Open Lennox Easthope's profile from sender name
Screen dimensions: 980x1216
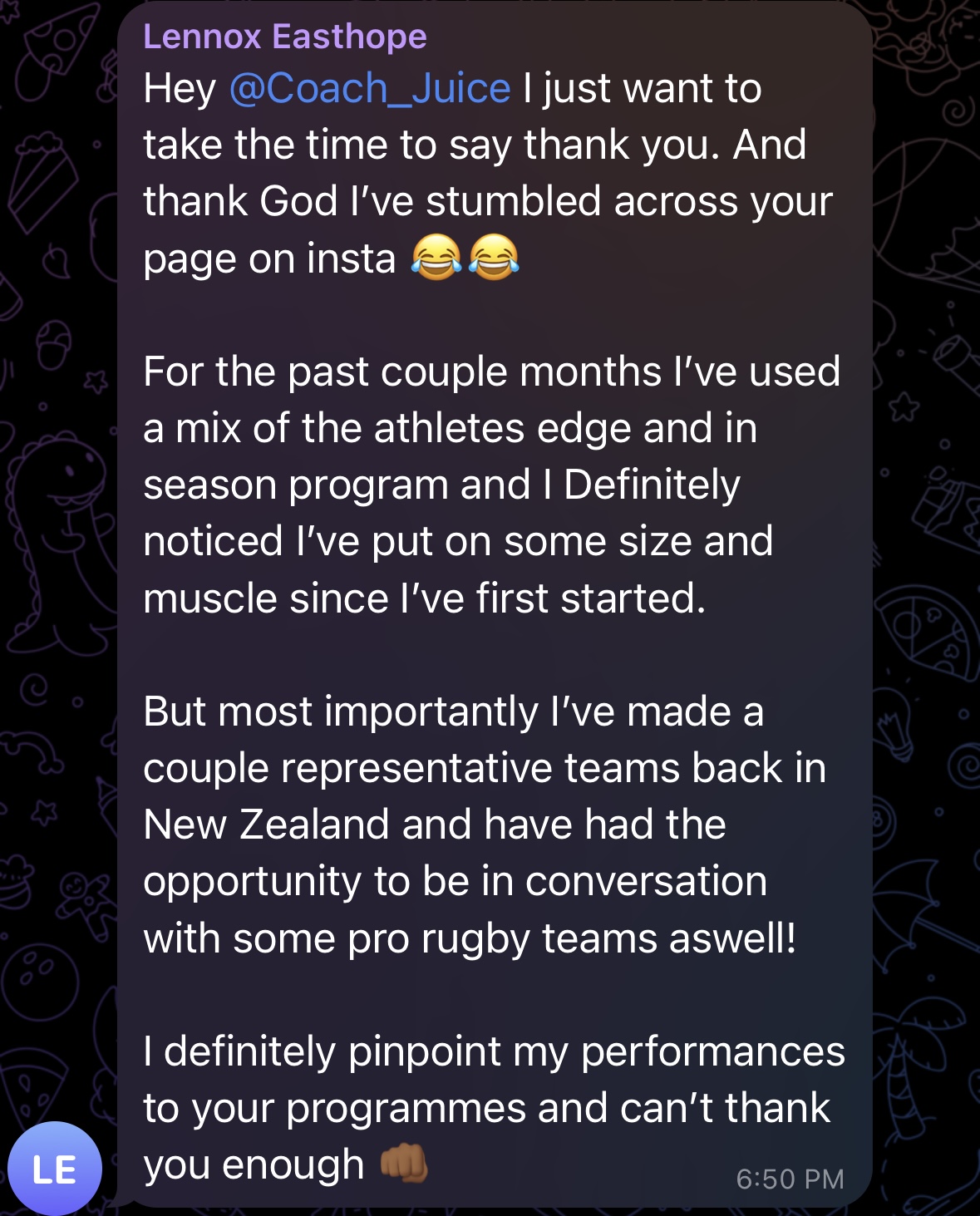[x=284, y=37]
